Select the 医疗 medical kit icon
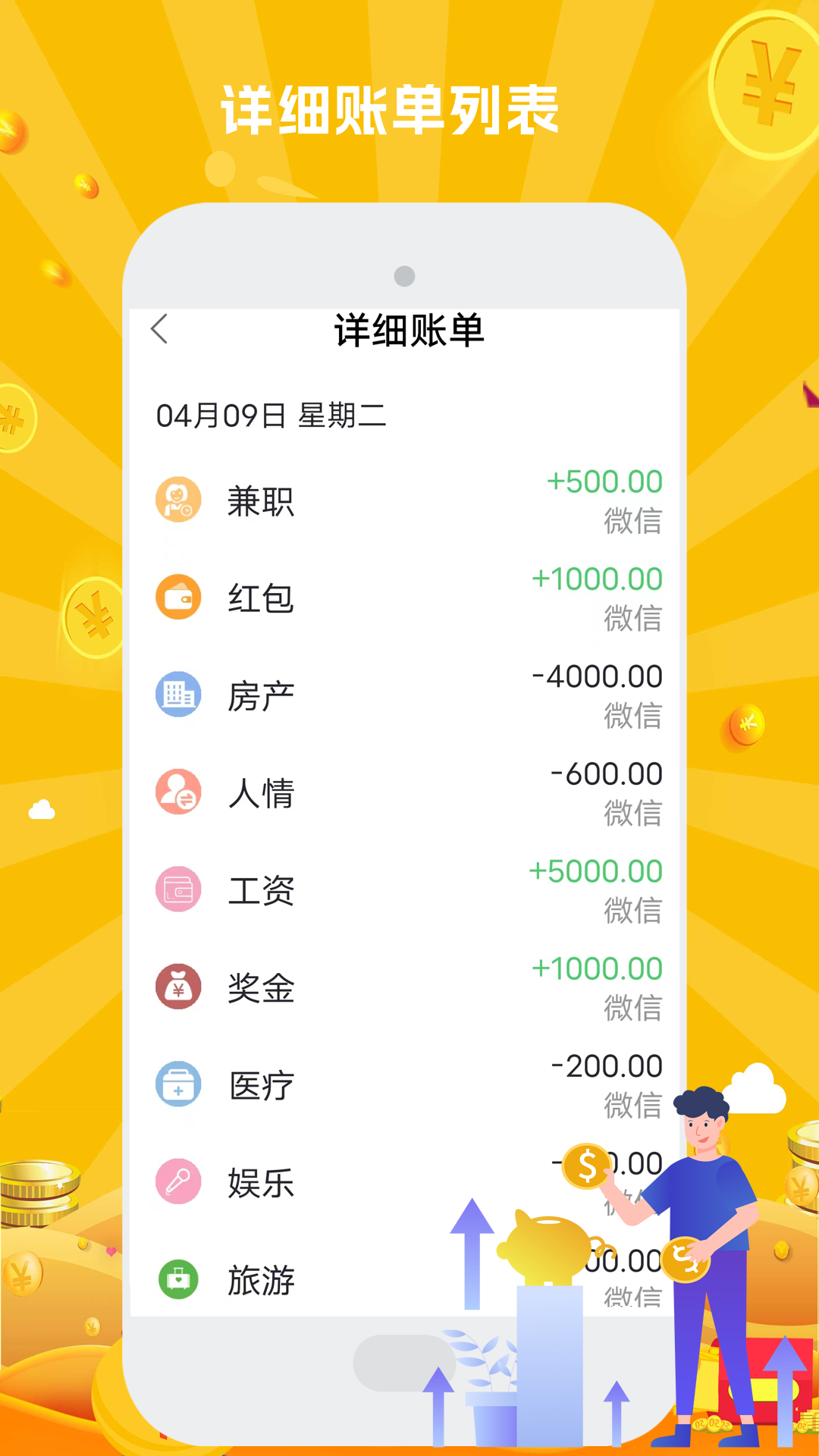 [x=178, y=1084]
